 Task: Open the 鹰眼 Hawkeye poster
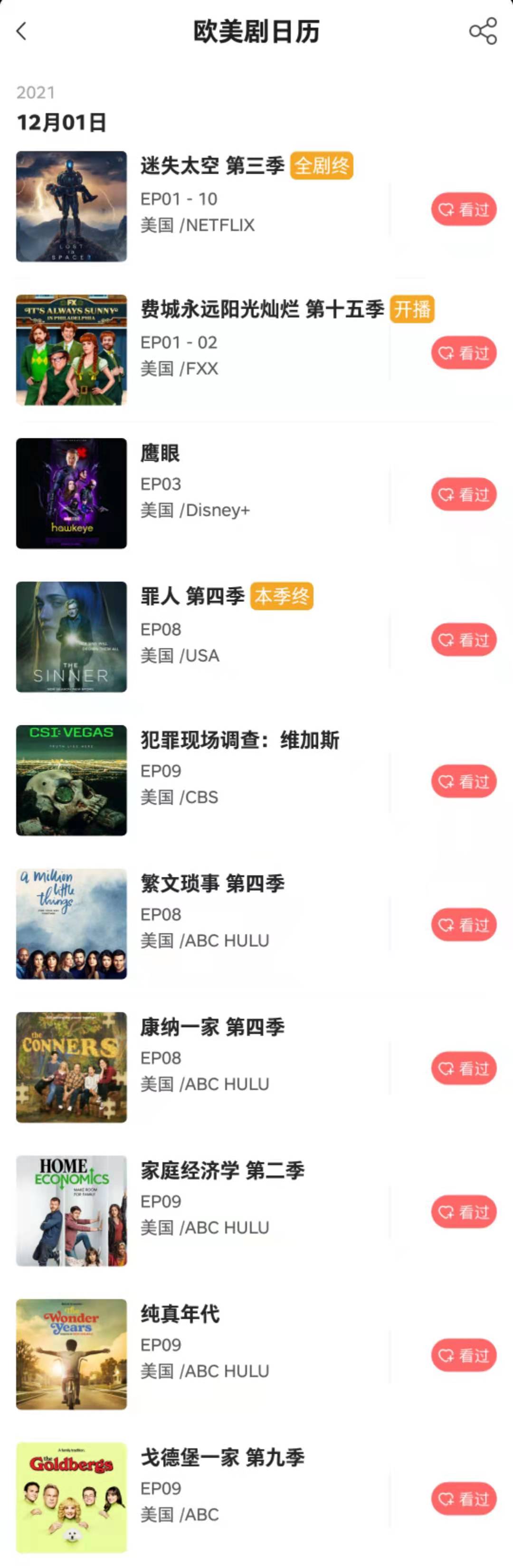[71, 494]
